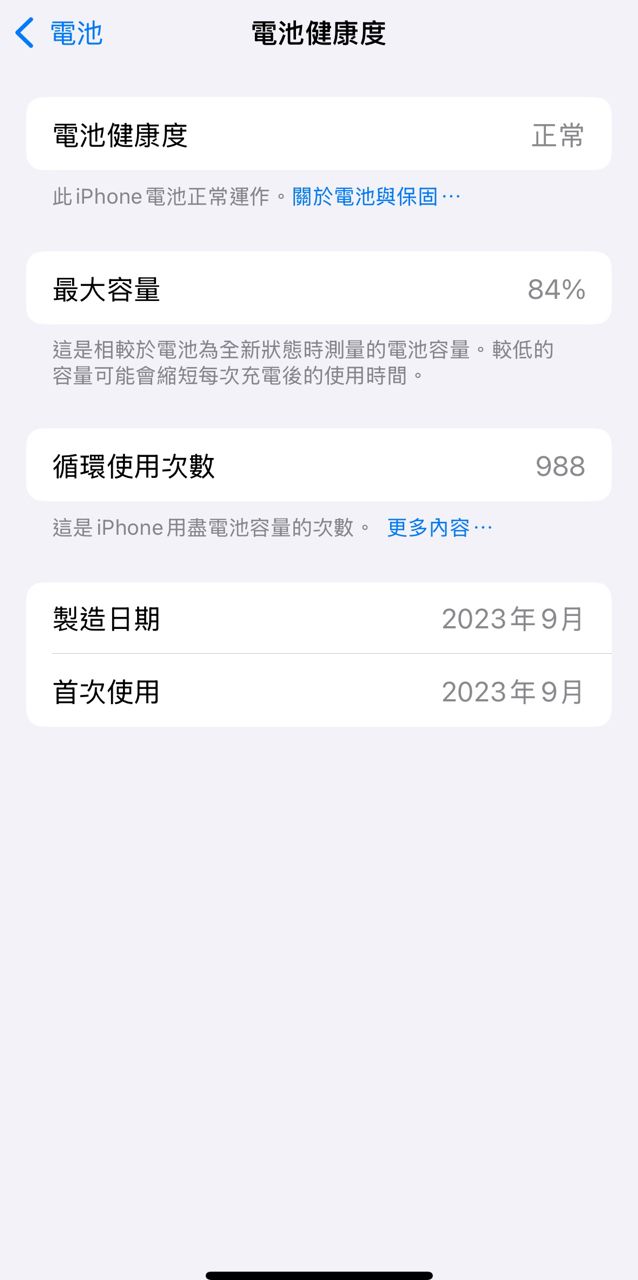Go back to the 電池 settings
This screenshot has height=1280, width=638.
pos(58,33)
